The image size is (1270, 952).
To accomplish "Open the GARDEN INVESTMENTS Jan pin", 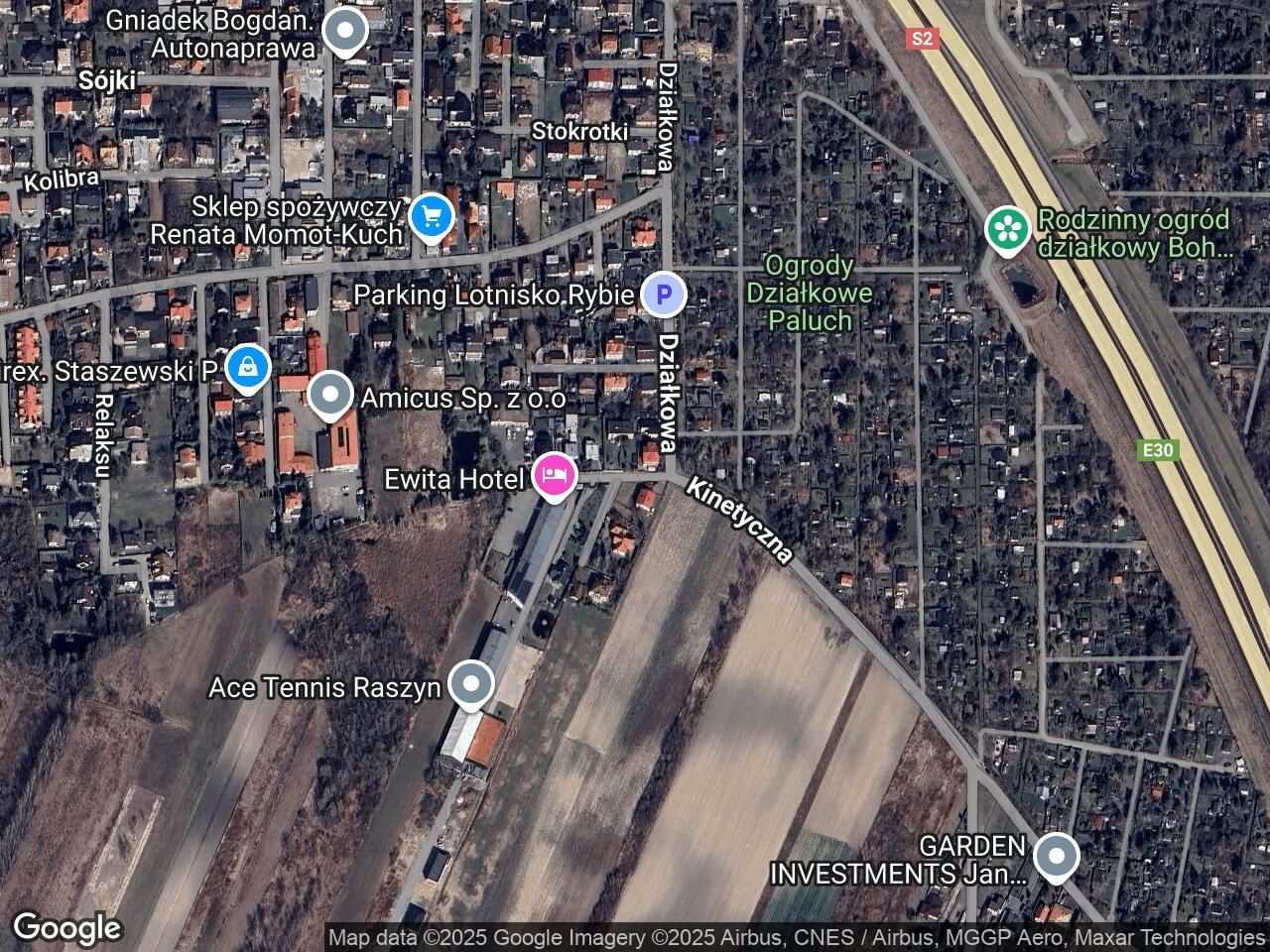I will tap(1056, 855).
